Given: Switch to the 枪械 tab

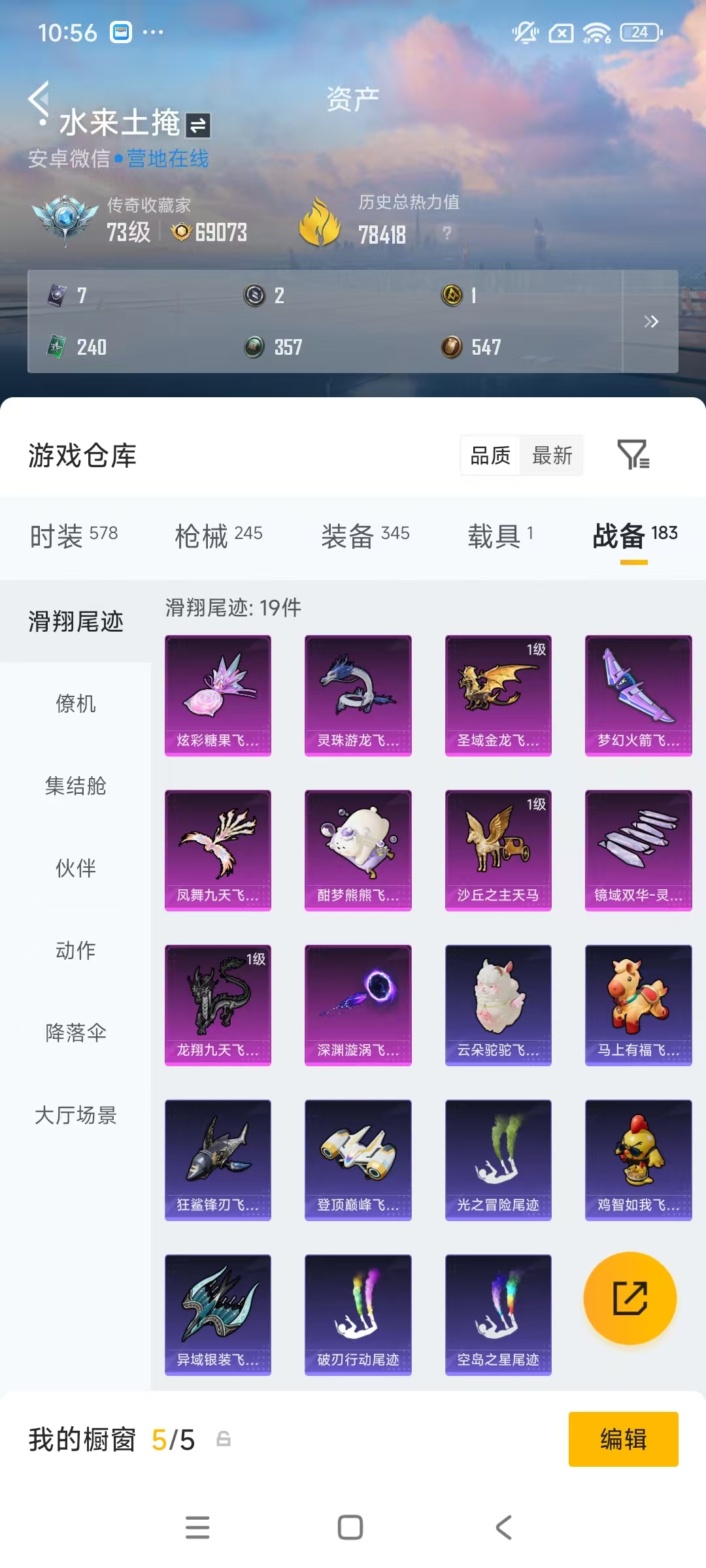Looking at the screenshot, I should [x=218, y=536].
